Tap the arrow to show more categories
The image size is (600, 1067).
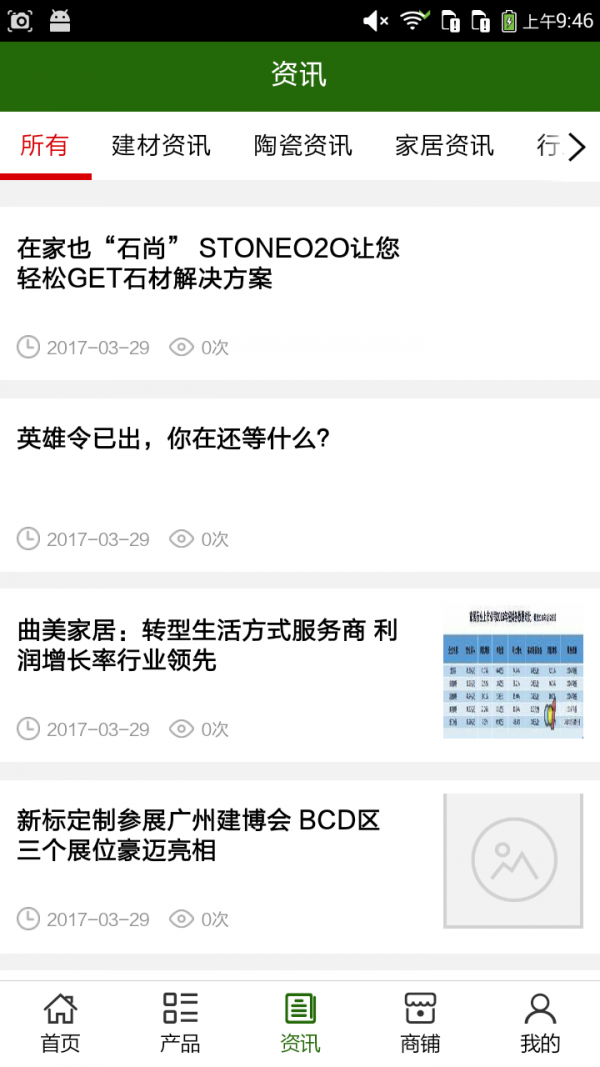tap(576, 148)
